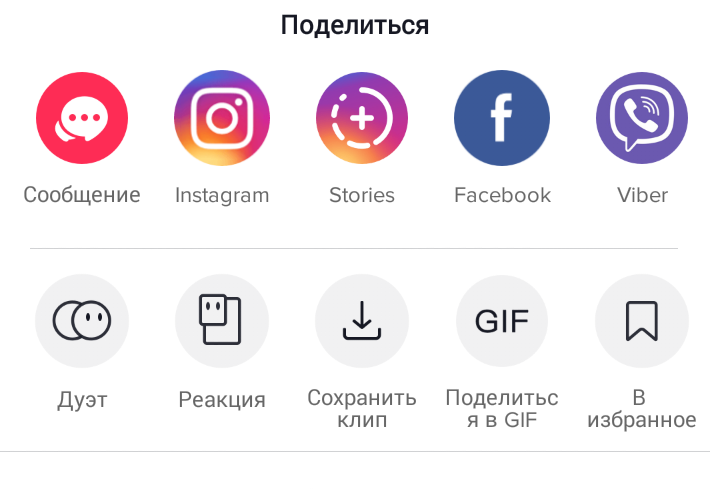Record a Реакция to the clip

pos(222,321)
